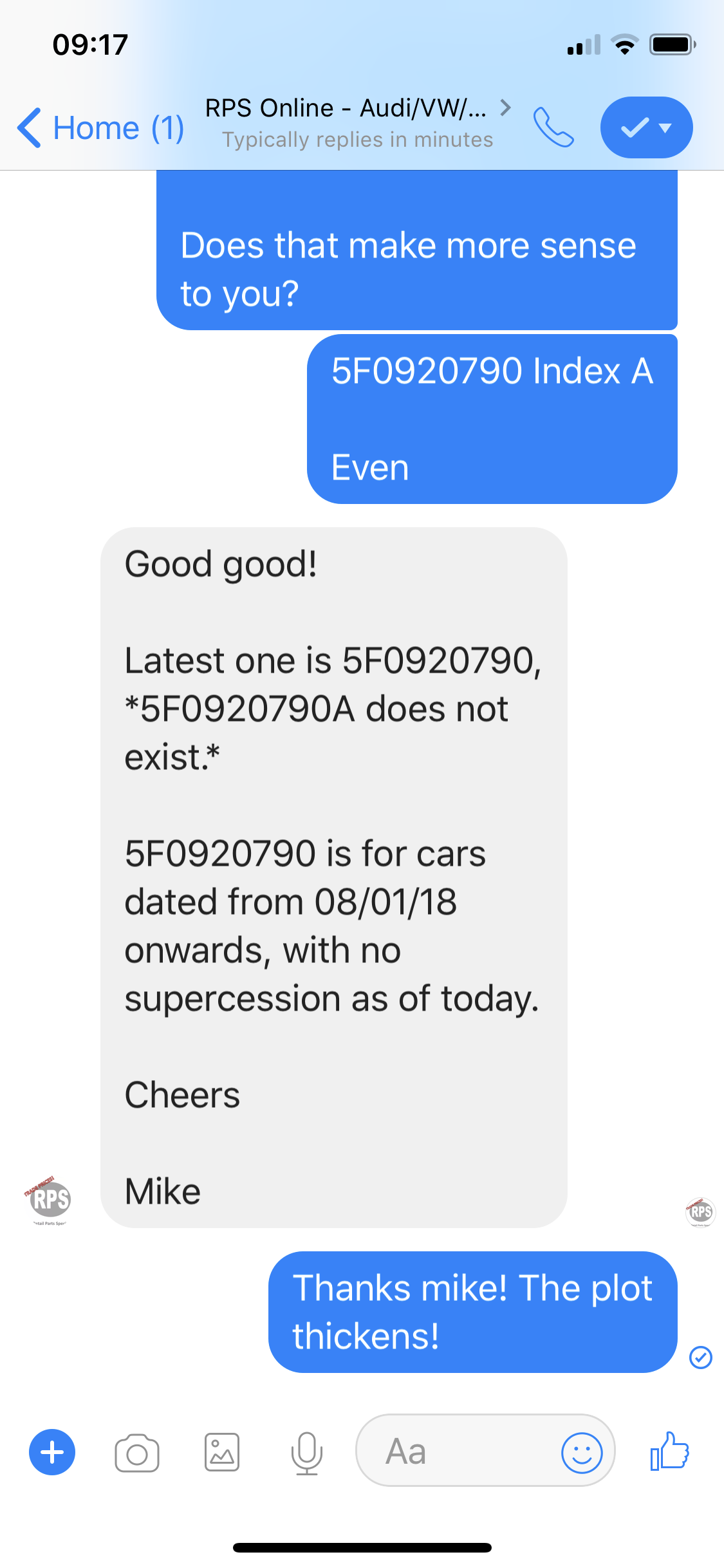The height and width of the screenshot is (1568, 724).
Task: Go back to Home
Action: 100,127
